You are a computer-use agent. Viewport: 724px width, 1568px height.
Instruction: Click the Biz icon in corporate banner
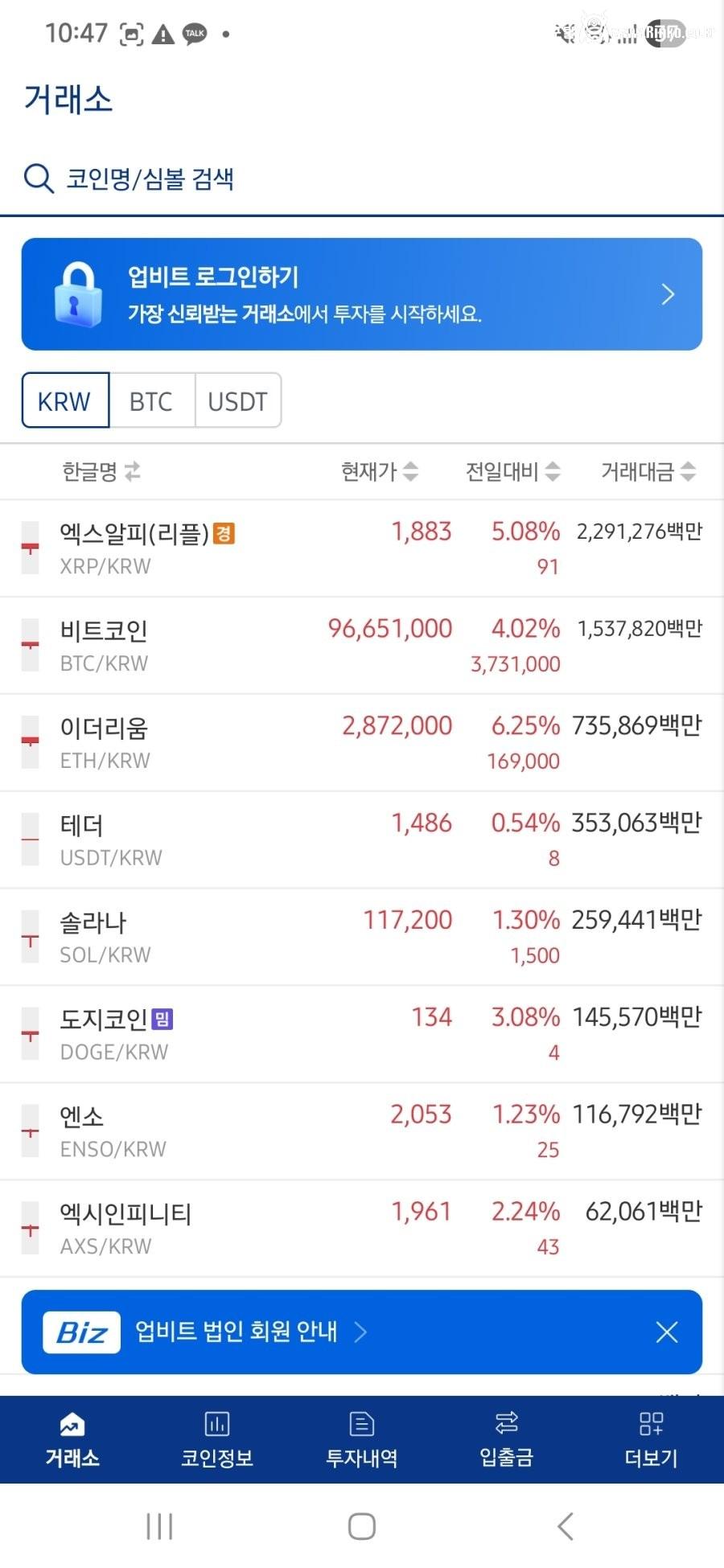coord(80,1332)
